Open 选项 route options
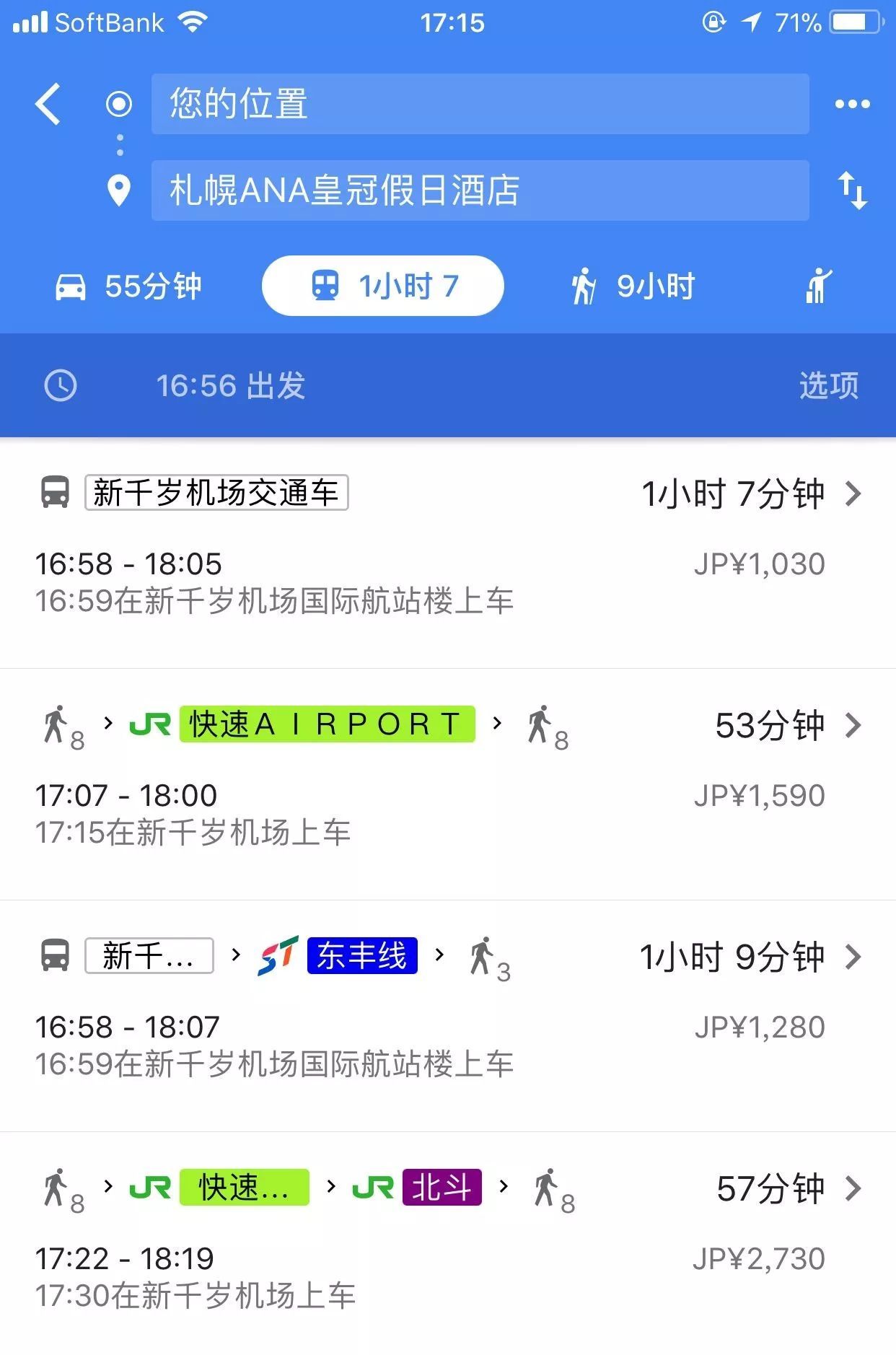896x1355 pixels. 828,385
